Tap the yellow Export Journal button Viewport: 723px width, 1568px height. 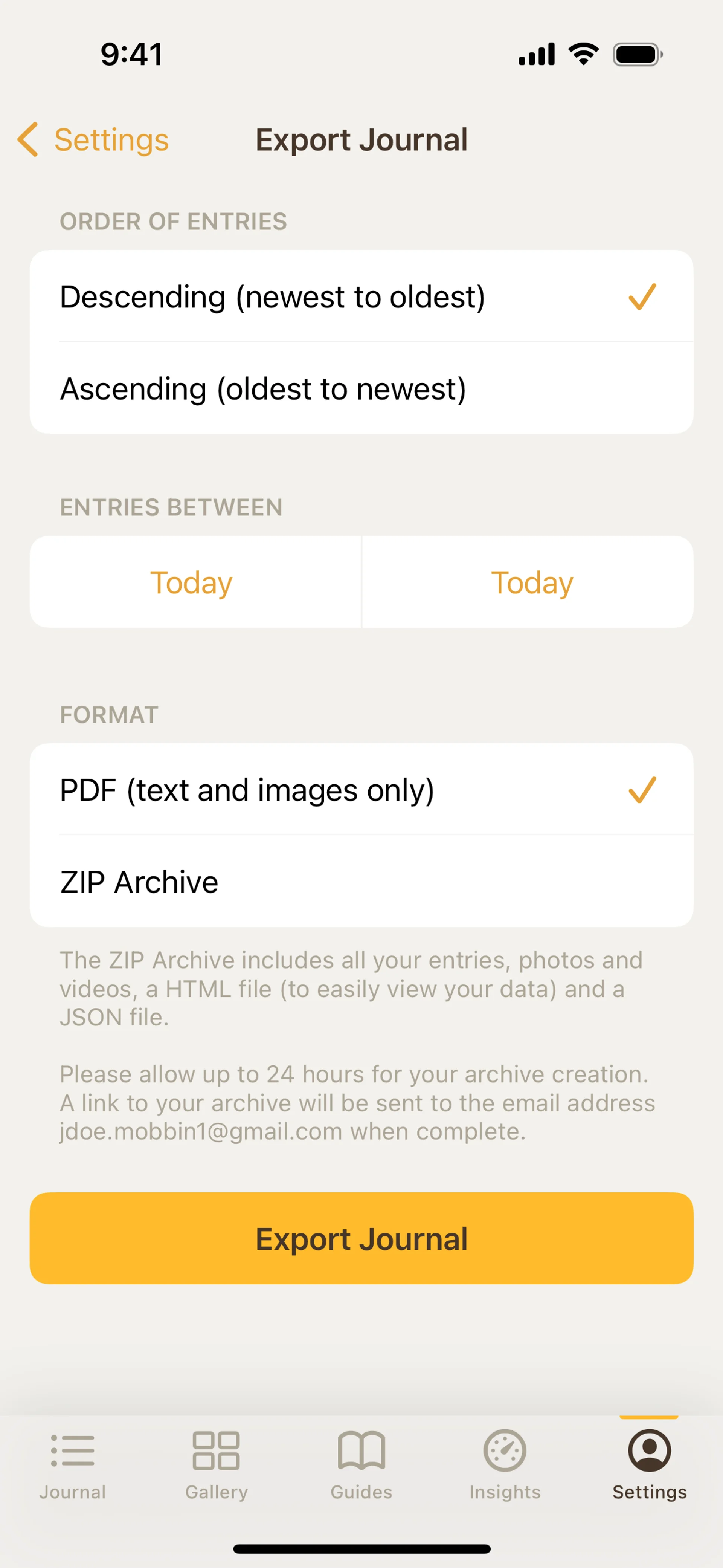361,1238
